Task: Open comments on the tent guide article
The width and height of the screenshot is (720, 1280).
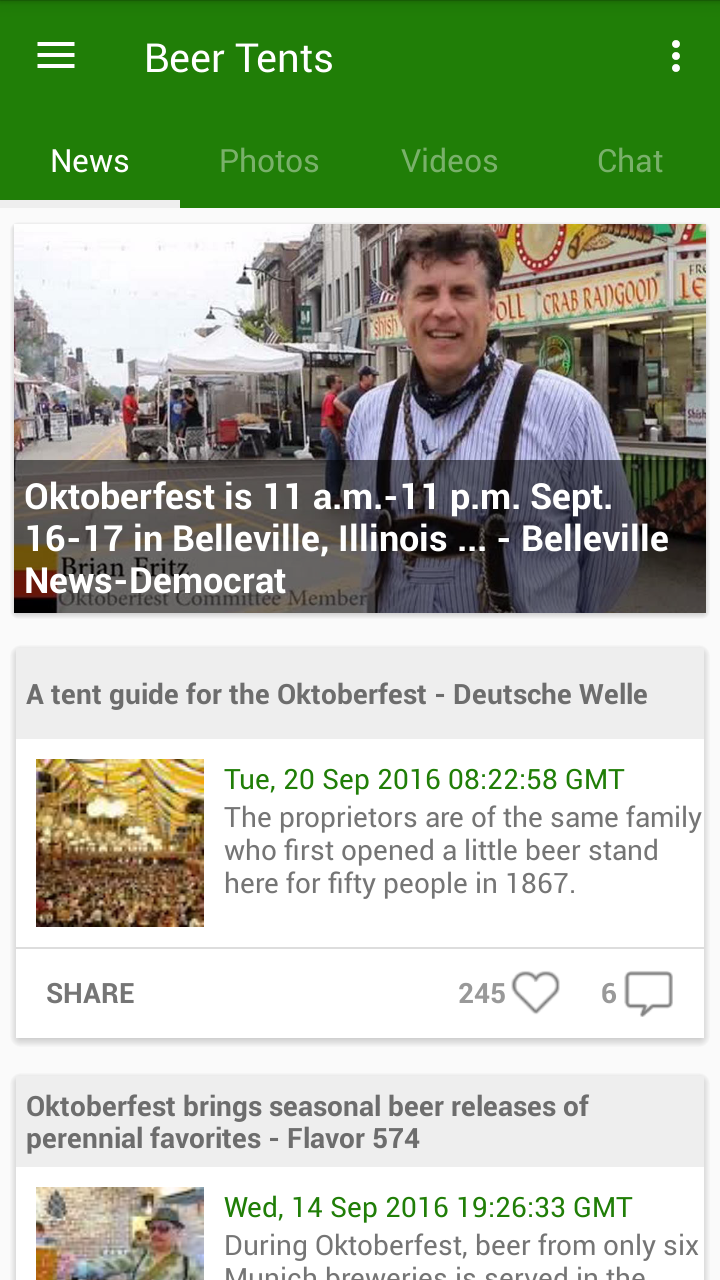Action: pos(648,993)
